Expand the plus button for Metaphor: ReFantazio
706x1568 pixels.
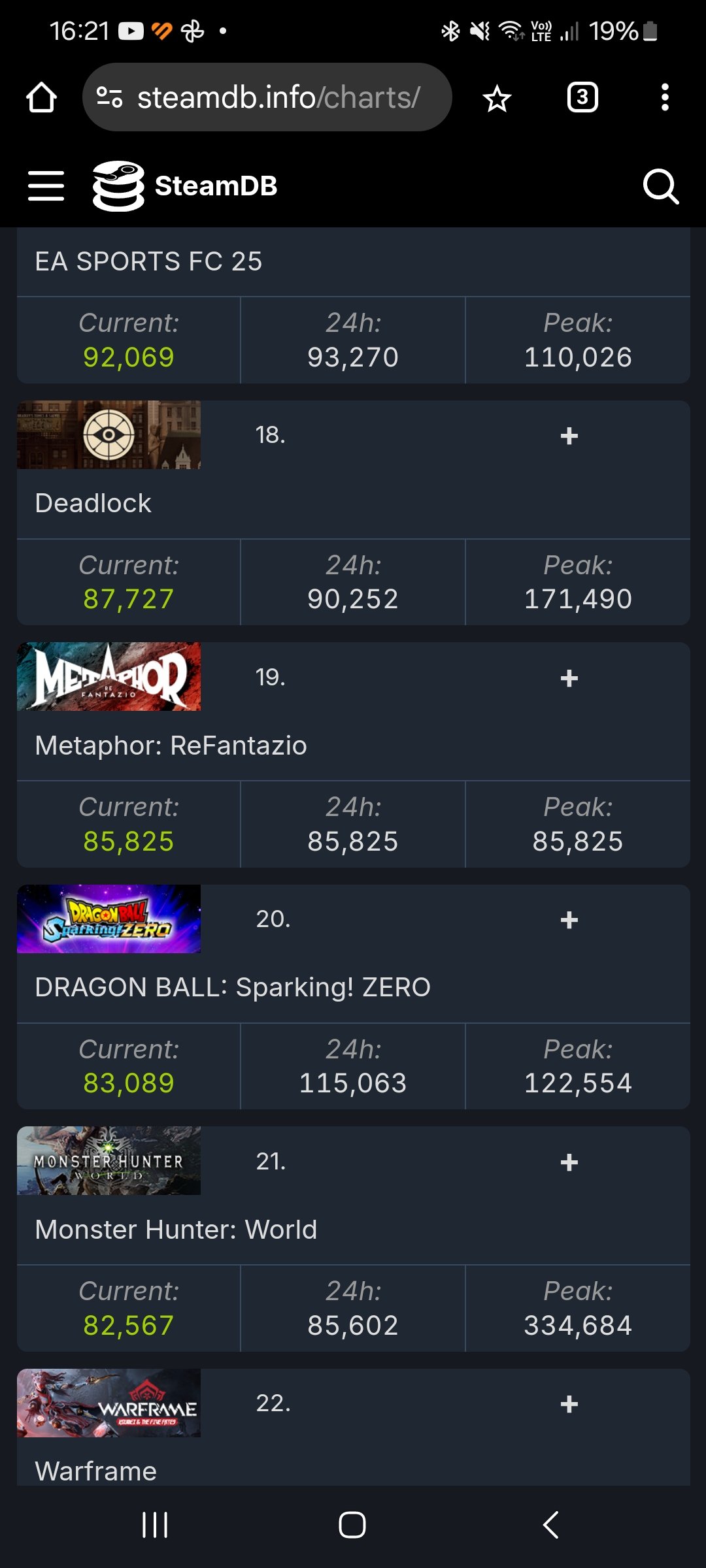coord(569,678)
